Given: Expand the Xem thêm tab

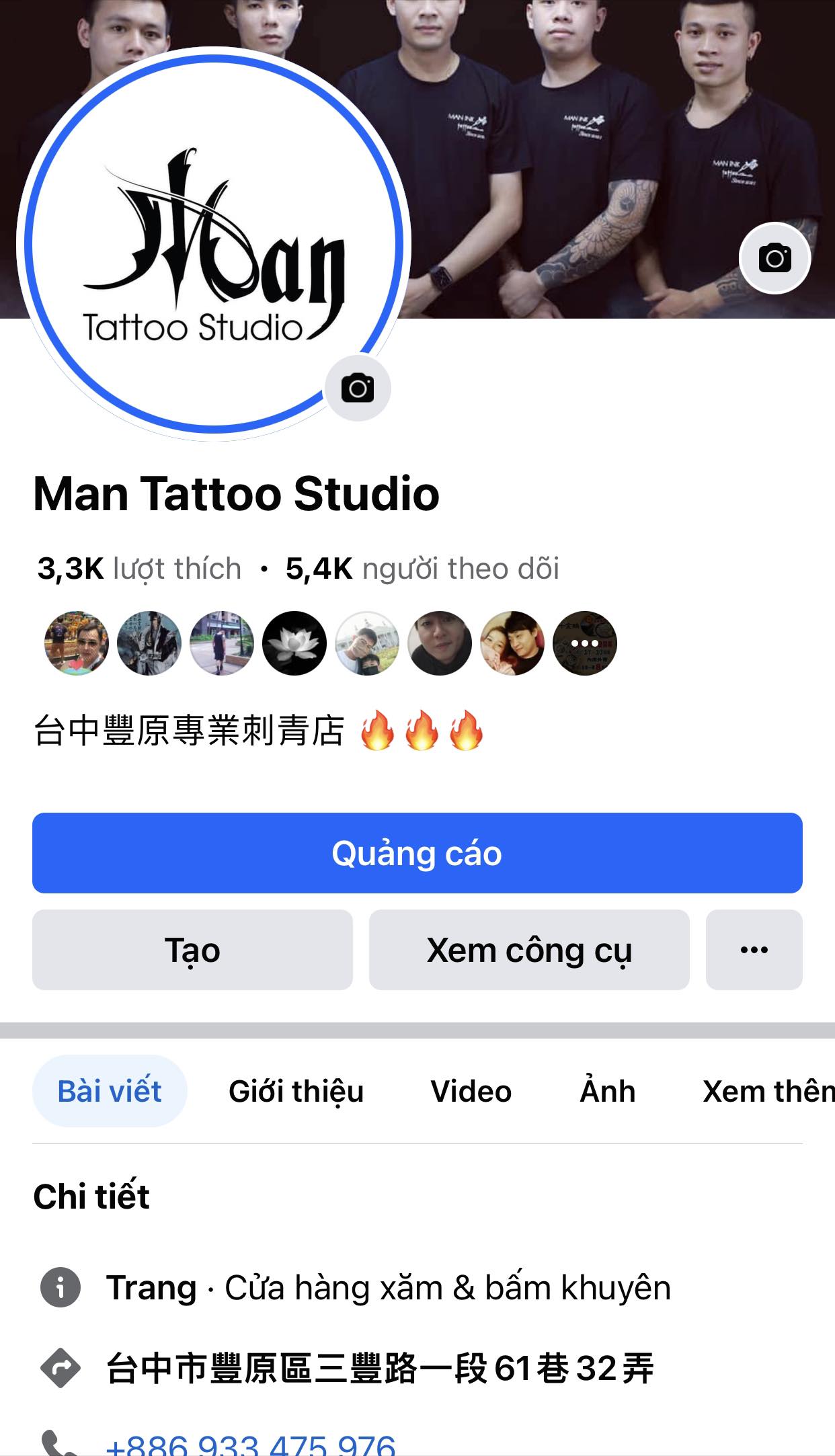Looking at the screenshot, I should click(x=768, y=1091).
